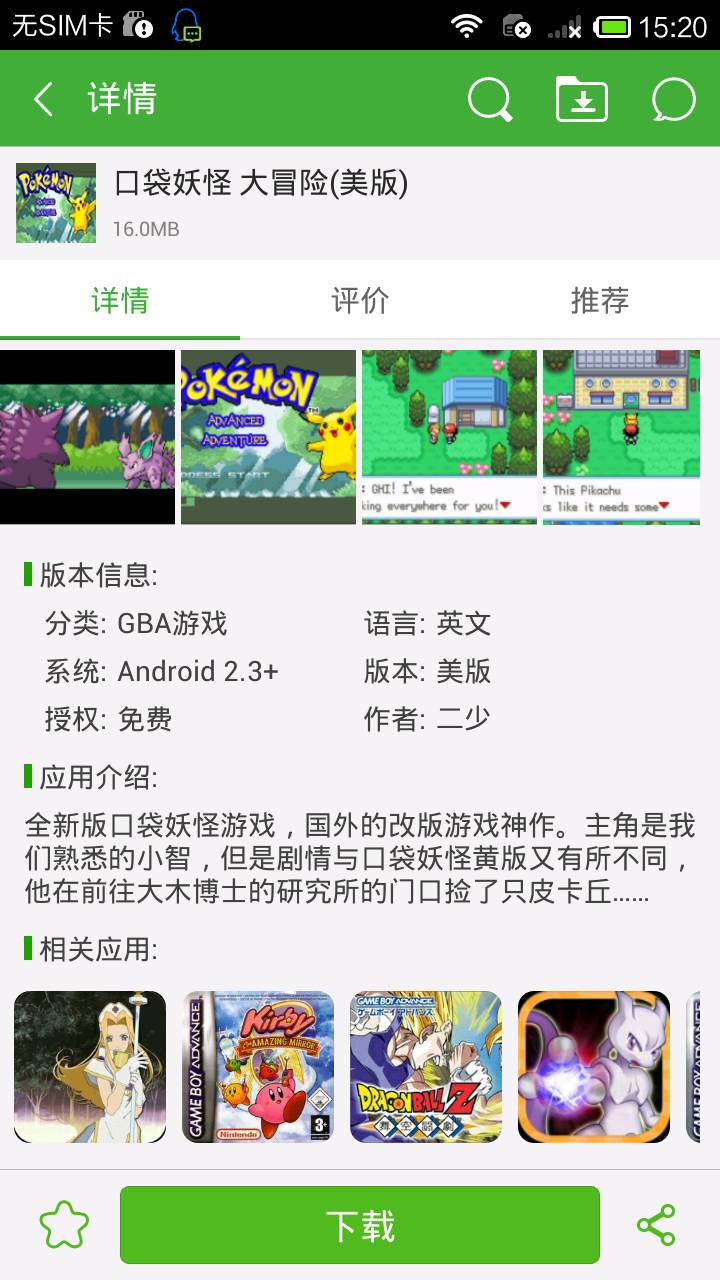
Task: Open the search icon in the top bar
Action: pos(489,99)
